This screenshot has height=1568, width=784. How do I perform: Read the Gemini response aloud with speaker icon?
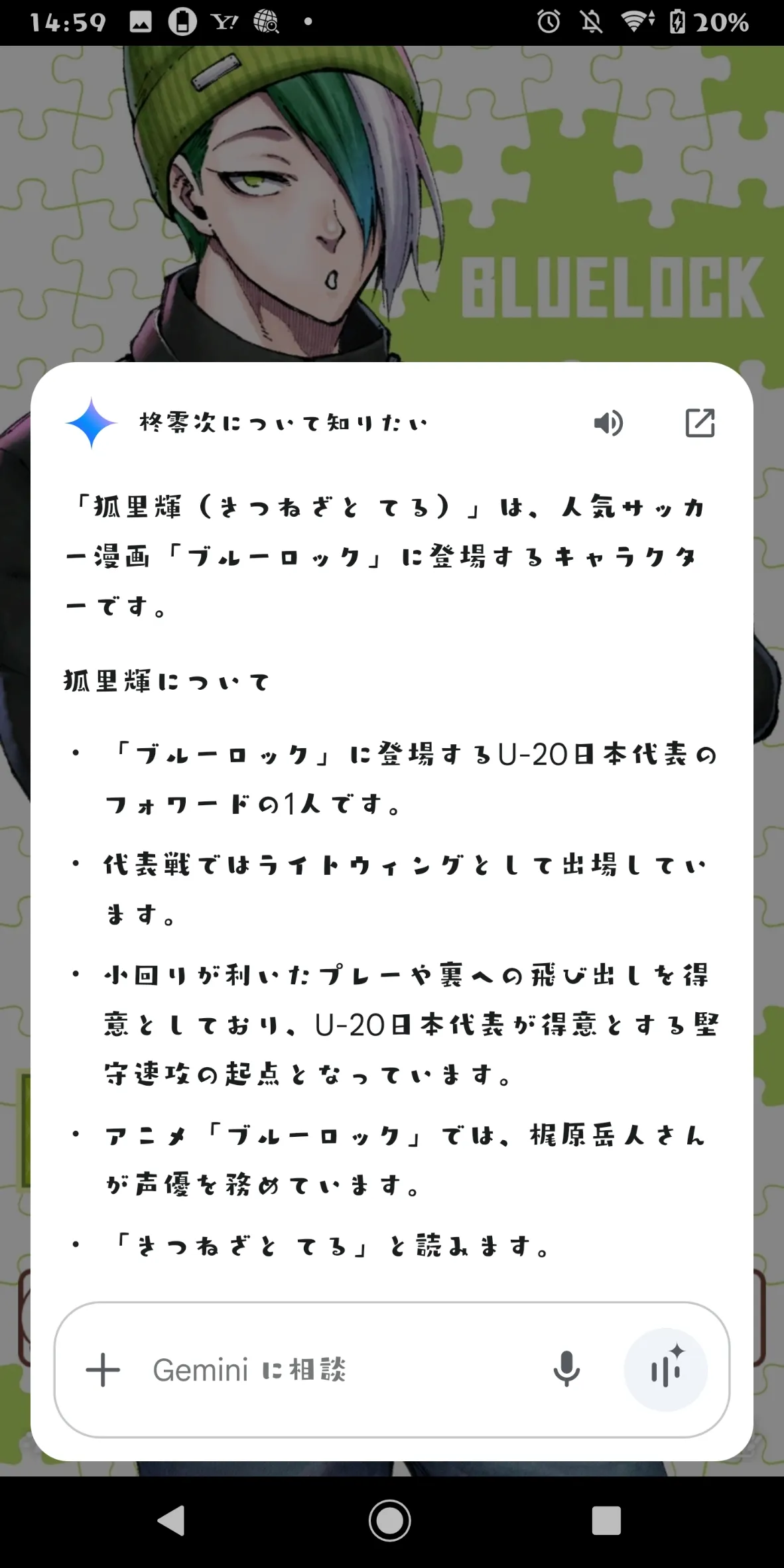click(608, 423)
